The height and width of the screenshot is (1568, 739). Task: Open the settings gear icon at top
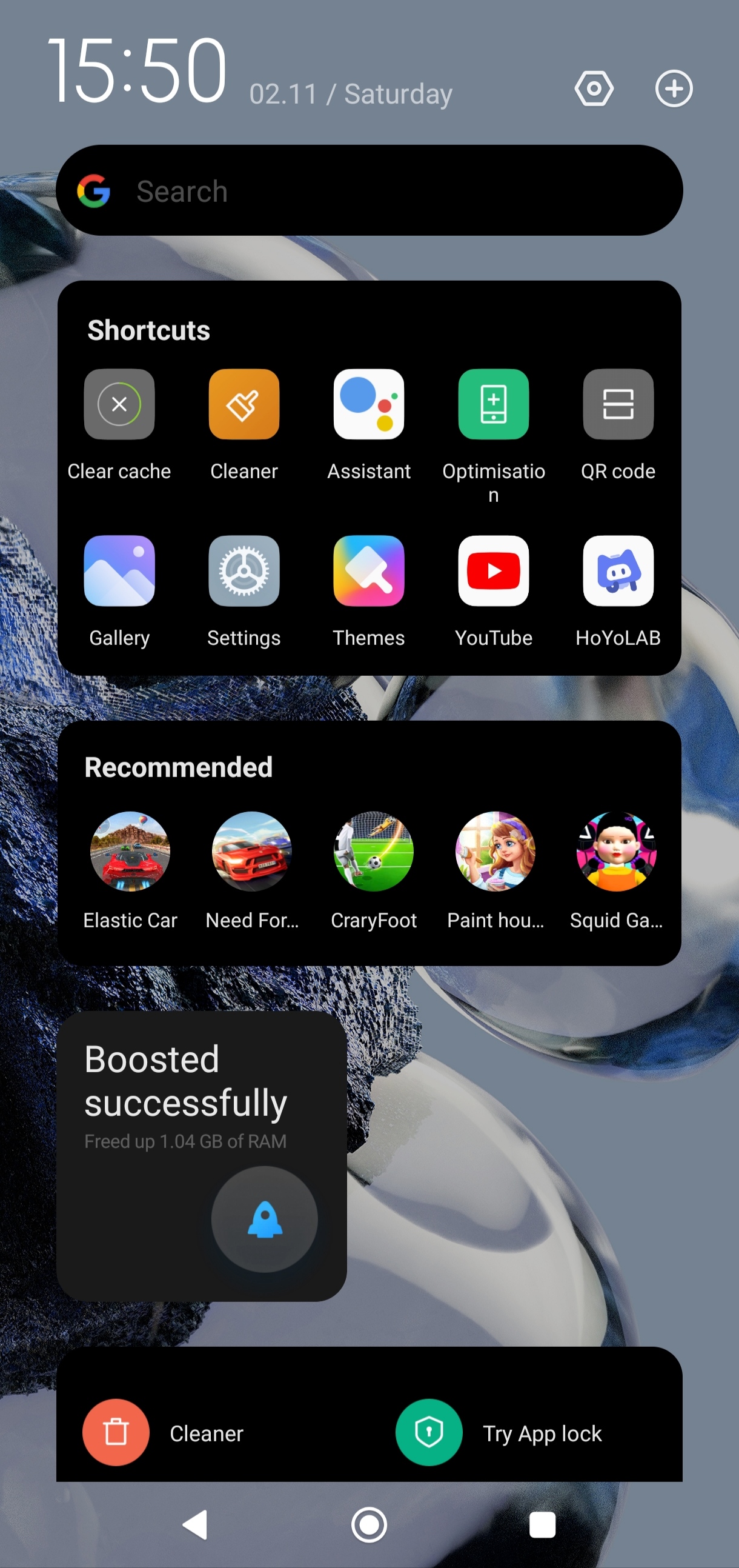click(x=594, y=89)
